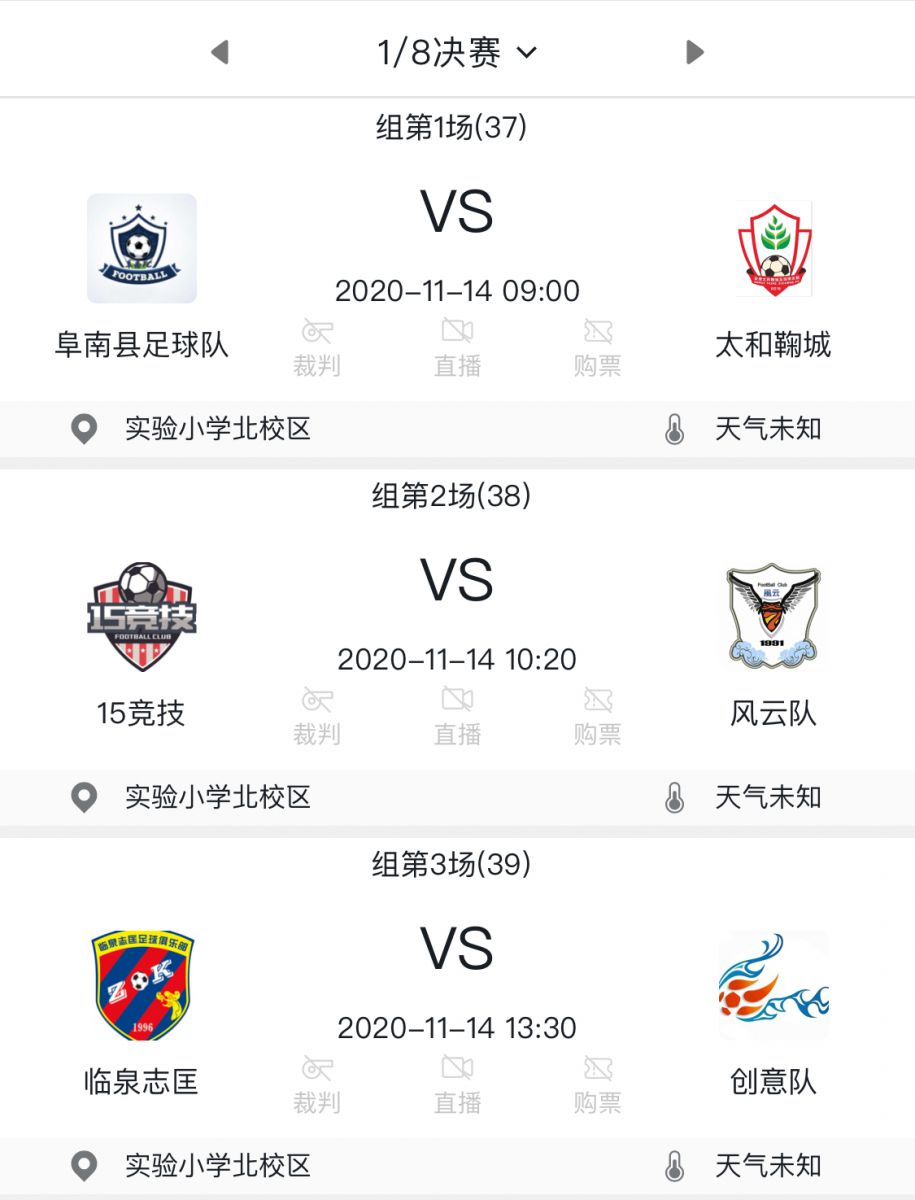The image size is (915, 1200).
Task: Tap 购票 for the 创意队 match
Action: (598, 1084)
